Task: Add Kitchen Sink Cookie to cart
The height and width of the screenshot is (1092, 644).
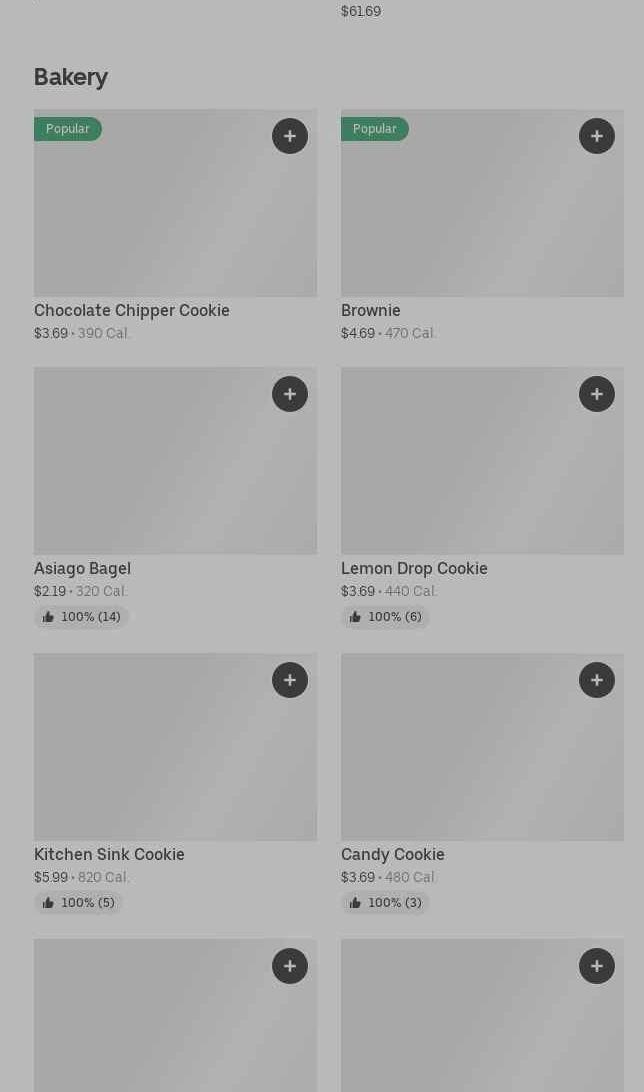Action: coord(290,680)
